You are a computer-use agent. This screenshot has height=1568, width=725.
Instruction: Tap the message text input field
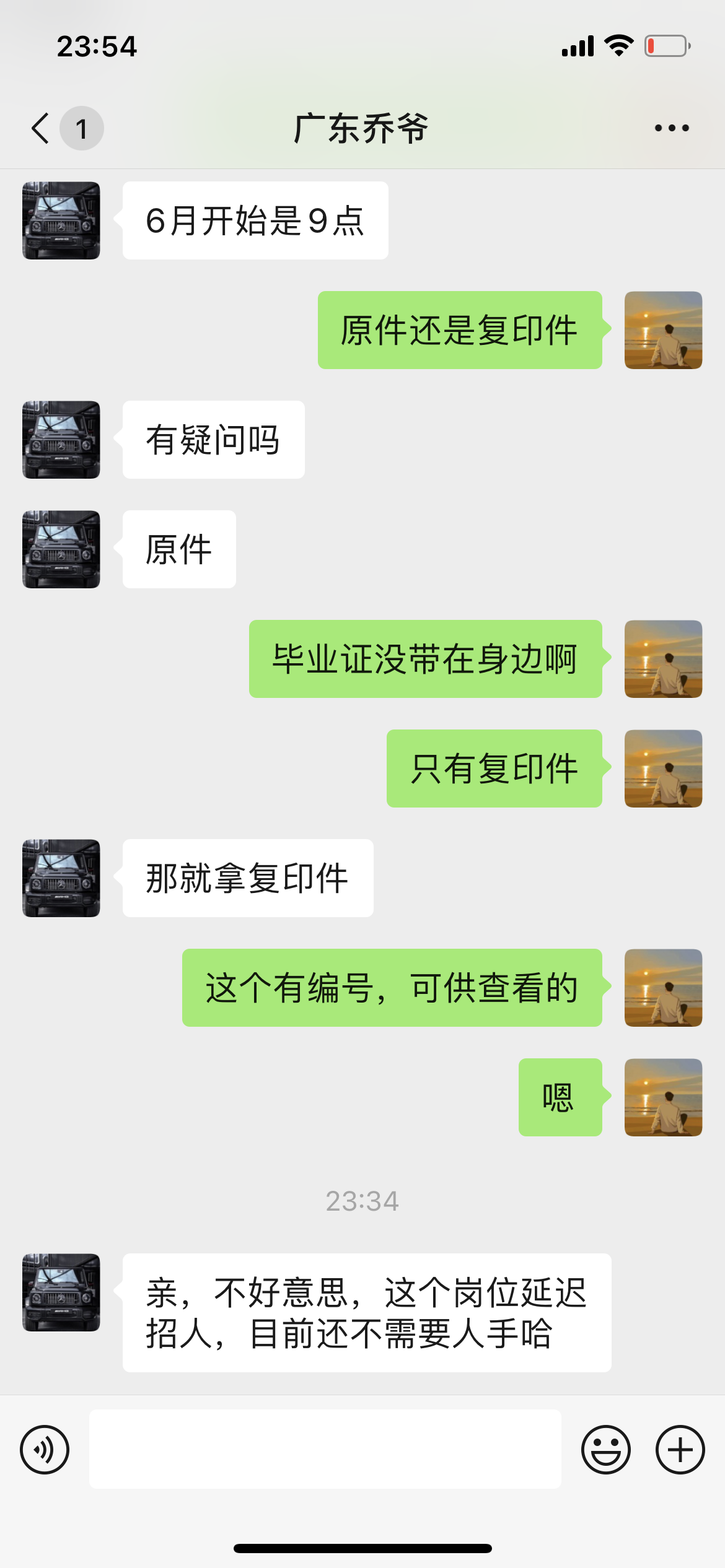pyautogui.click(x=325, y=1449)
